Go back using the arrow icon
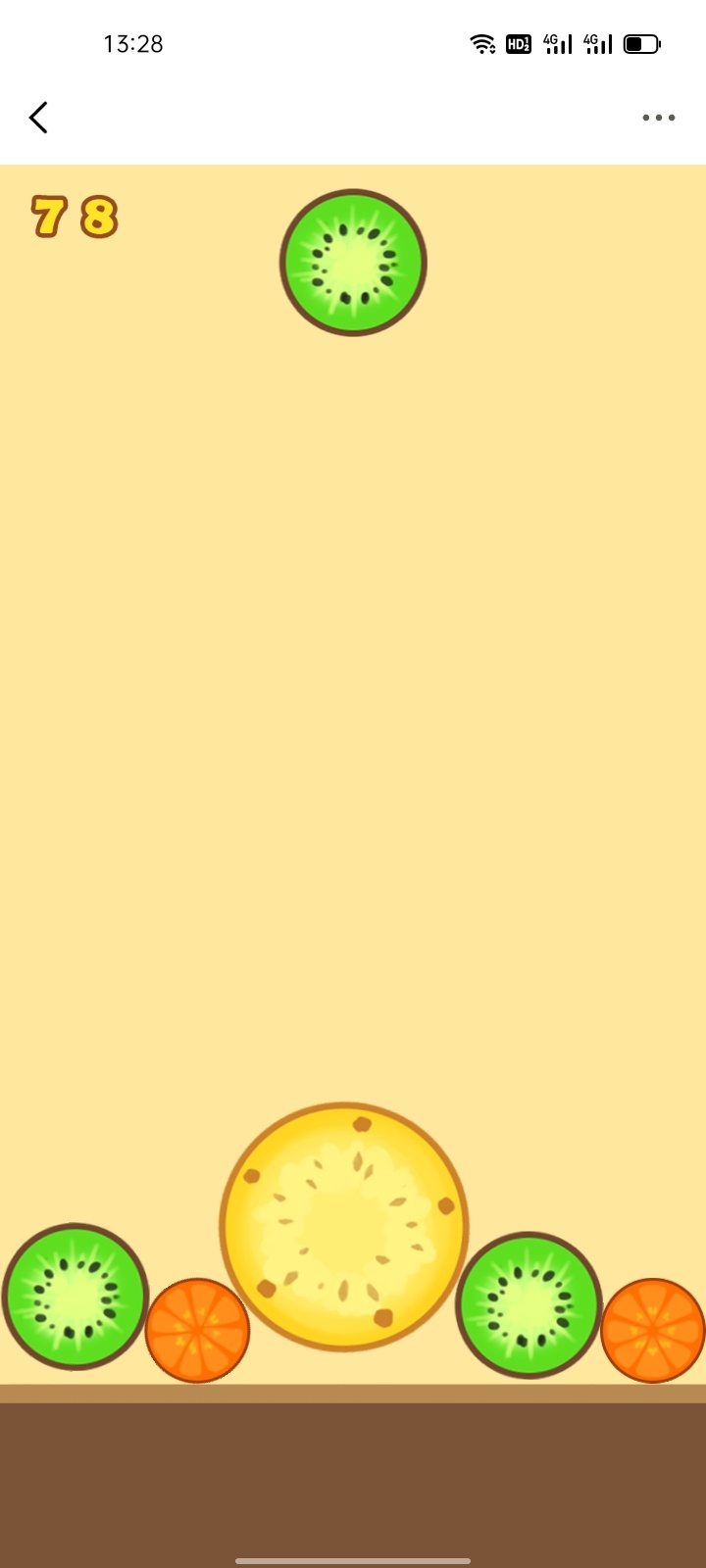This screenshot has height=1568, width=706. tap(38, 118)
